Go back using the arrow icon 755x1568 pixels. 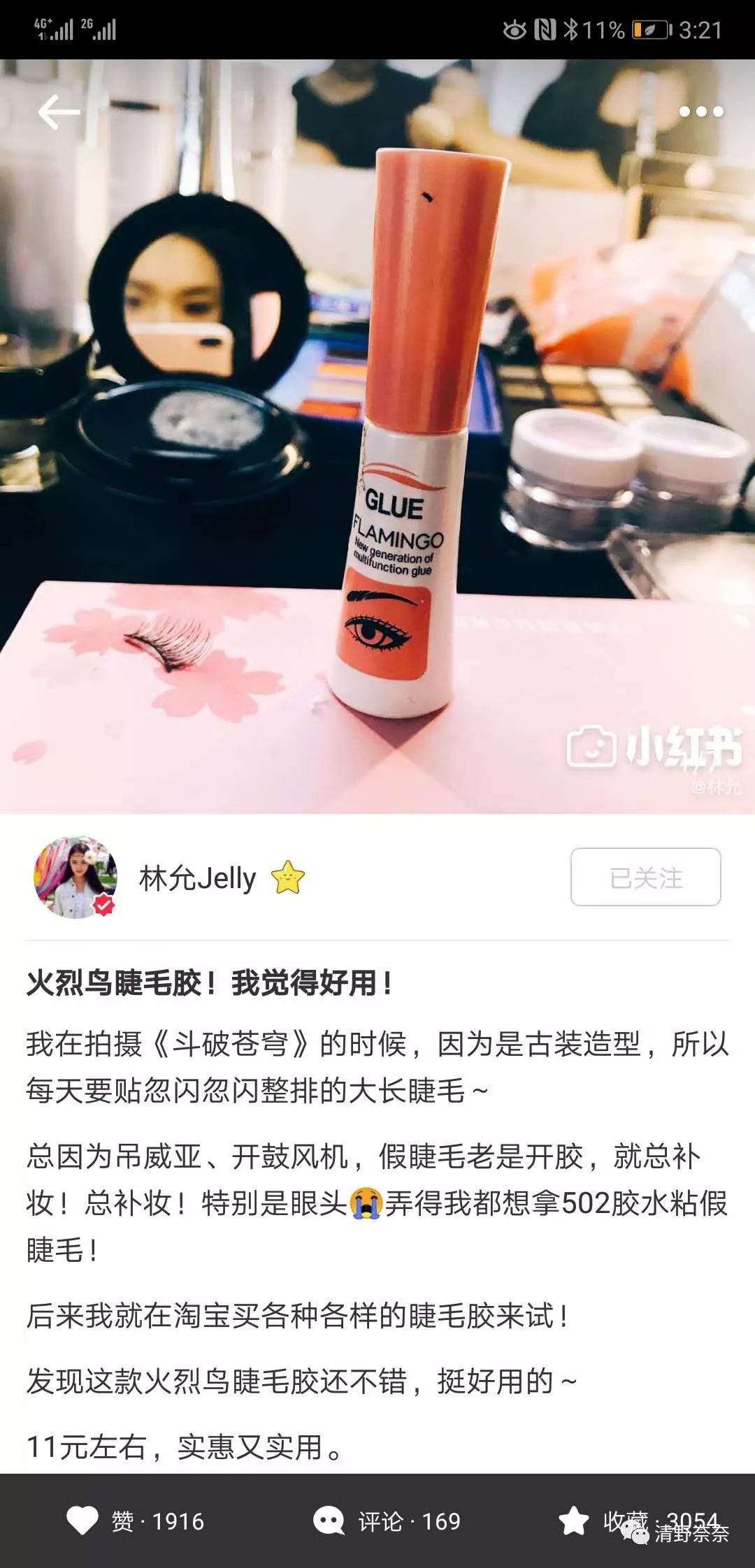click(59, 112)
